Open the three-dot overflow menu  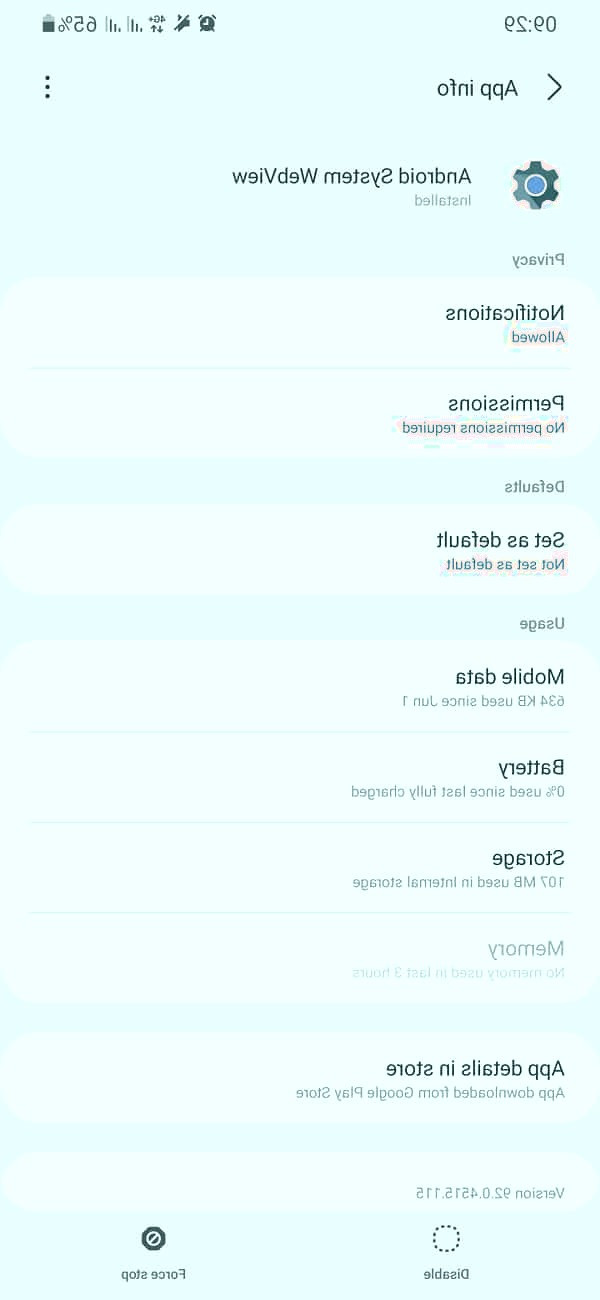click(x=47, y=87)
